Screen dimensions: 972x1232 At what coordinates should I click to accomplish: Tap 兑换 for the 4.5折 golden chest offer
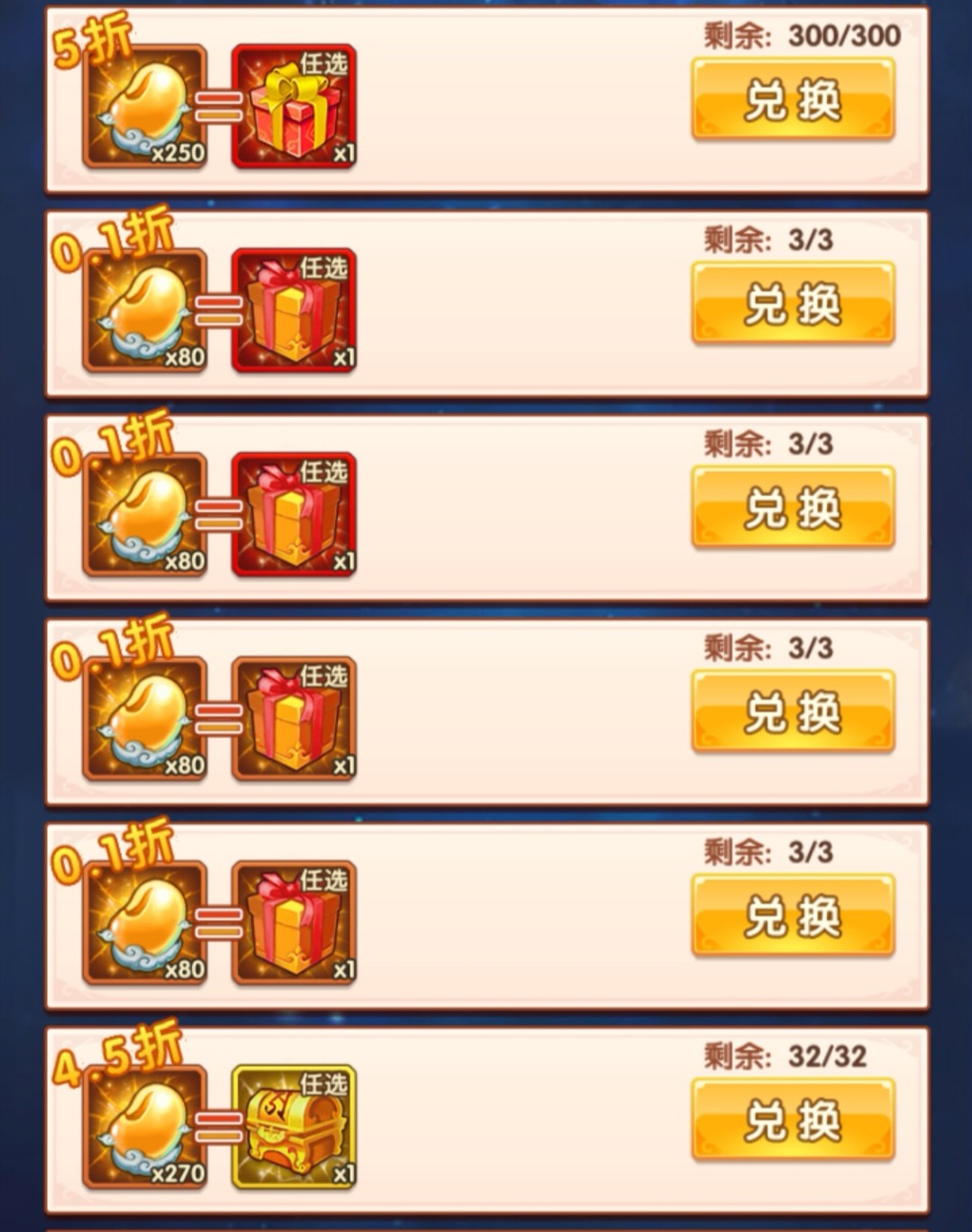pos(793,1120)
